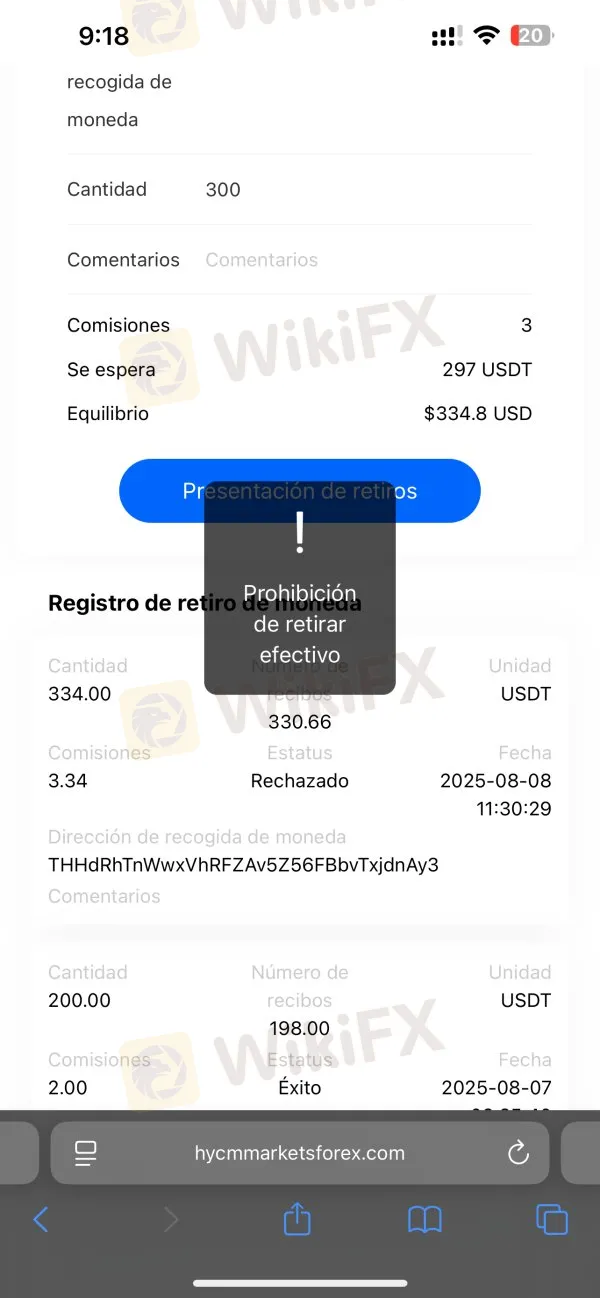
Task: Edit the Cantidad amount field
Action: [x=366, y=190]
